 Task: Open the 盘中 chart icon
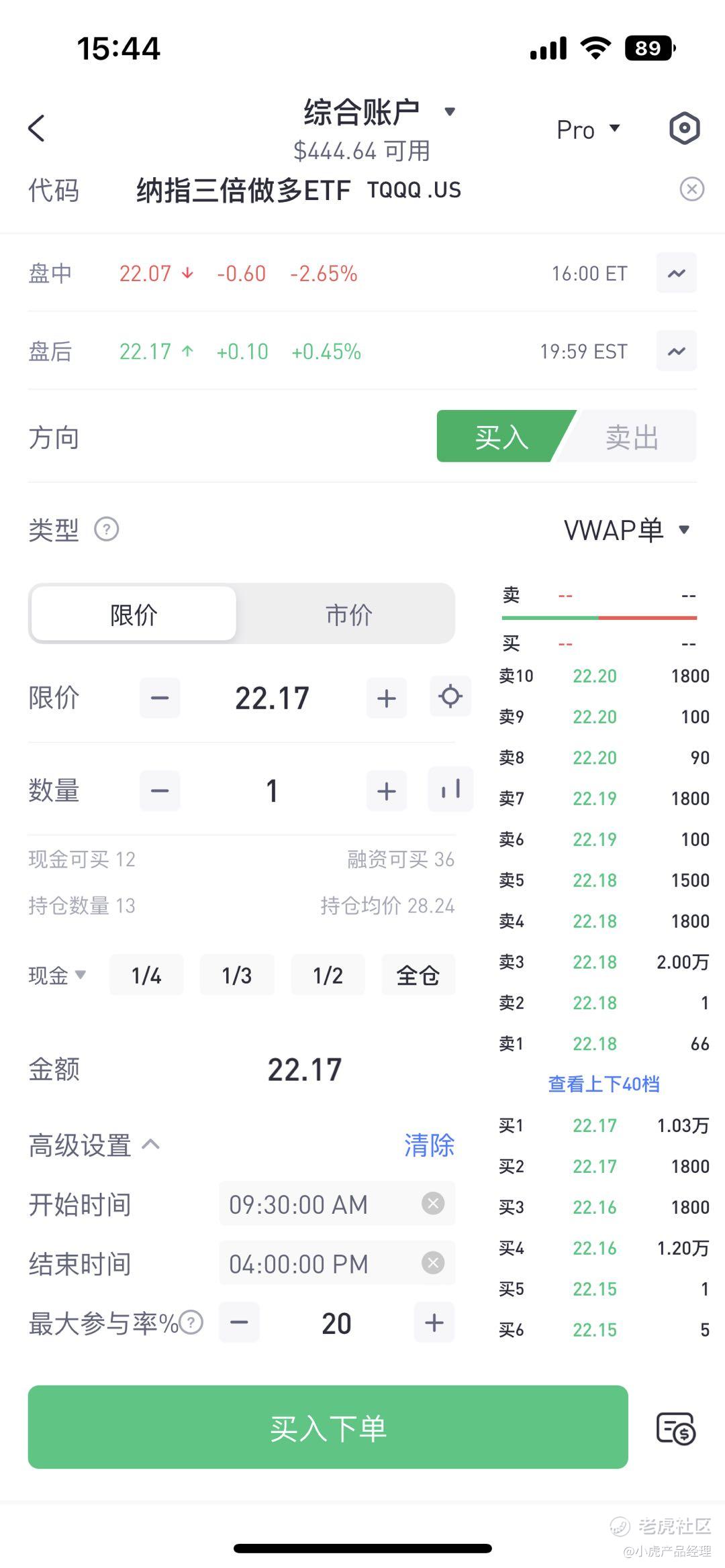click(676, 273)
